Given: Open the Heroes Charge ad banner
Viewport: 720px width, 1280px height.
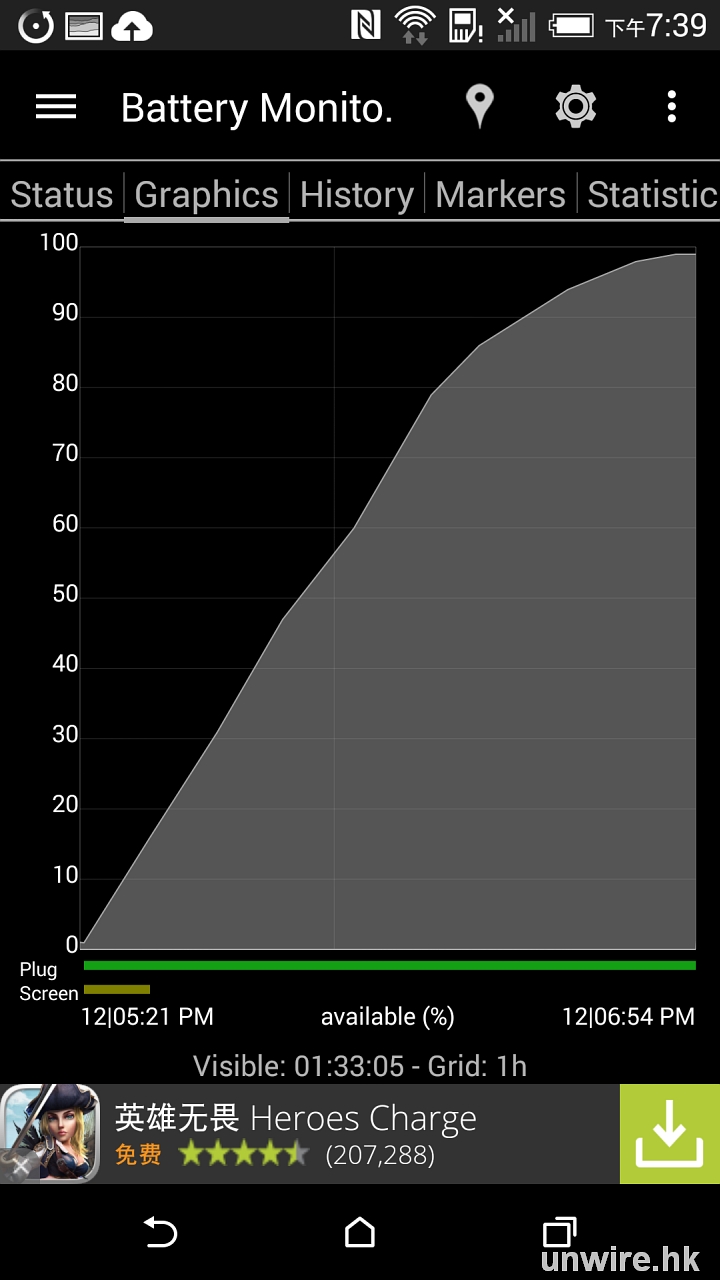Looking at the screenshot, I should click(330, 1134).
